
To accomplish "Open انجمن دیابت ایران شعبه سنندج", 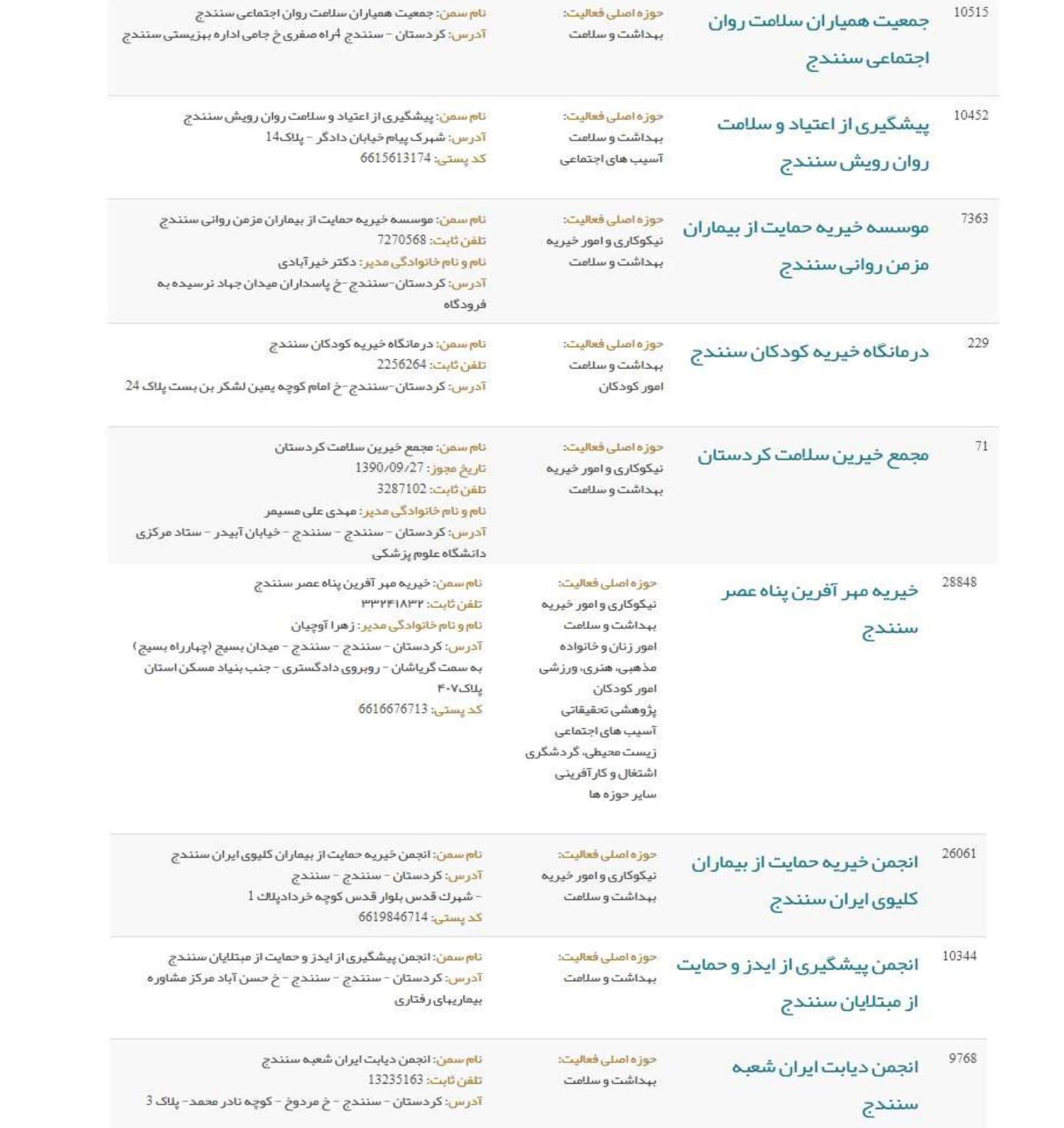I will [x=825, y=1068].
